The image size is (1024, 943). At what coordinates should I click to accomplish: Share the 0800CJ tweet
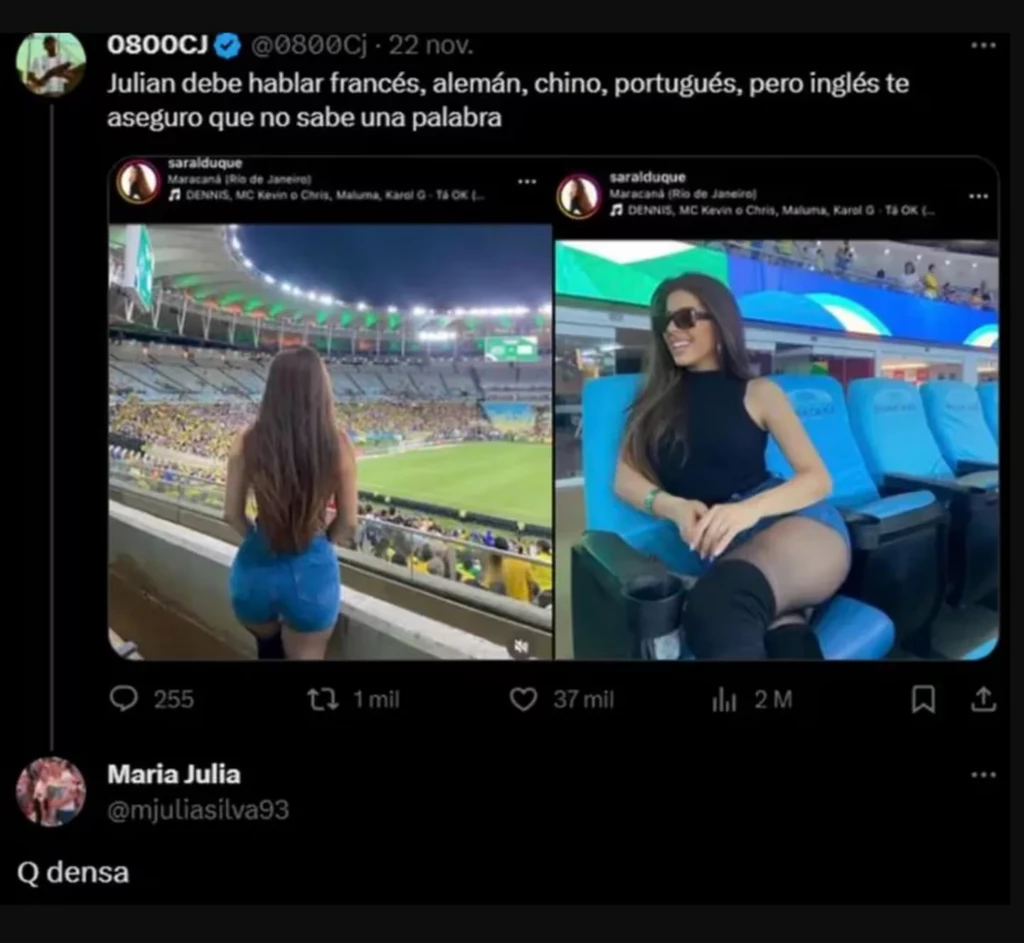pos(983,699)
